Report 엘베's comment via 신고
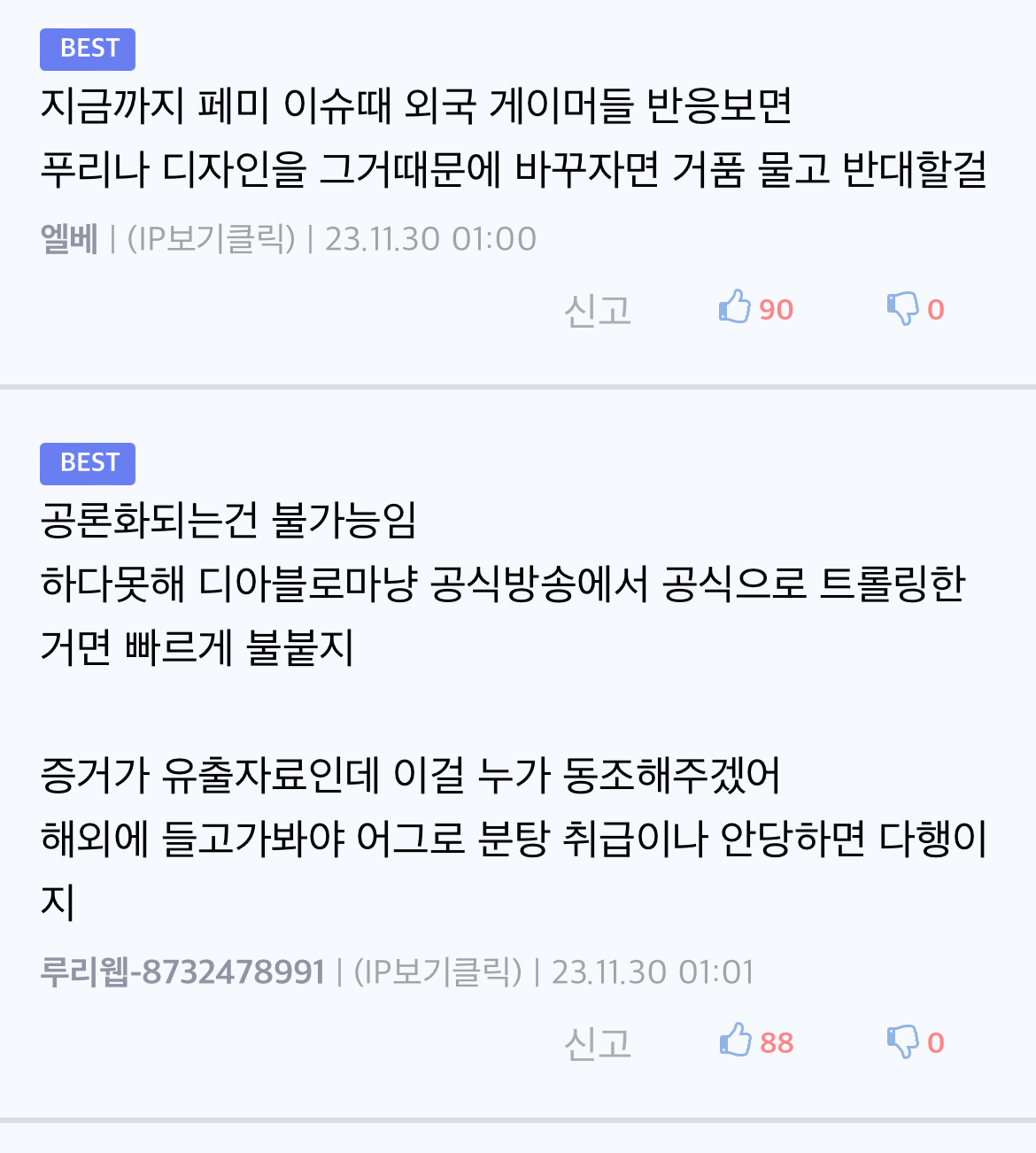 coord(598,310)
